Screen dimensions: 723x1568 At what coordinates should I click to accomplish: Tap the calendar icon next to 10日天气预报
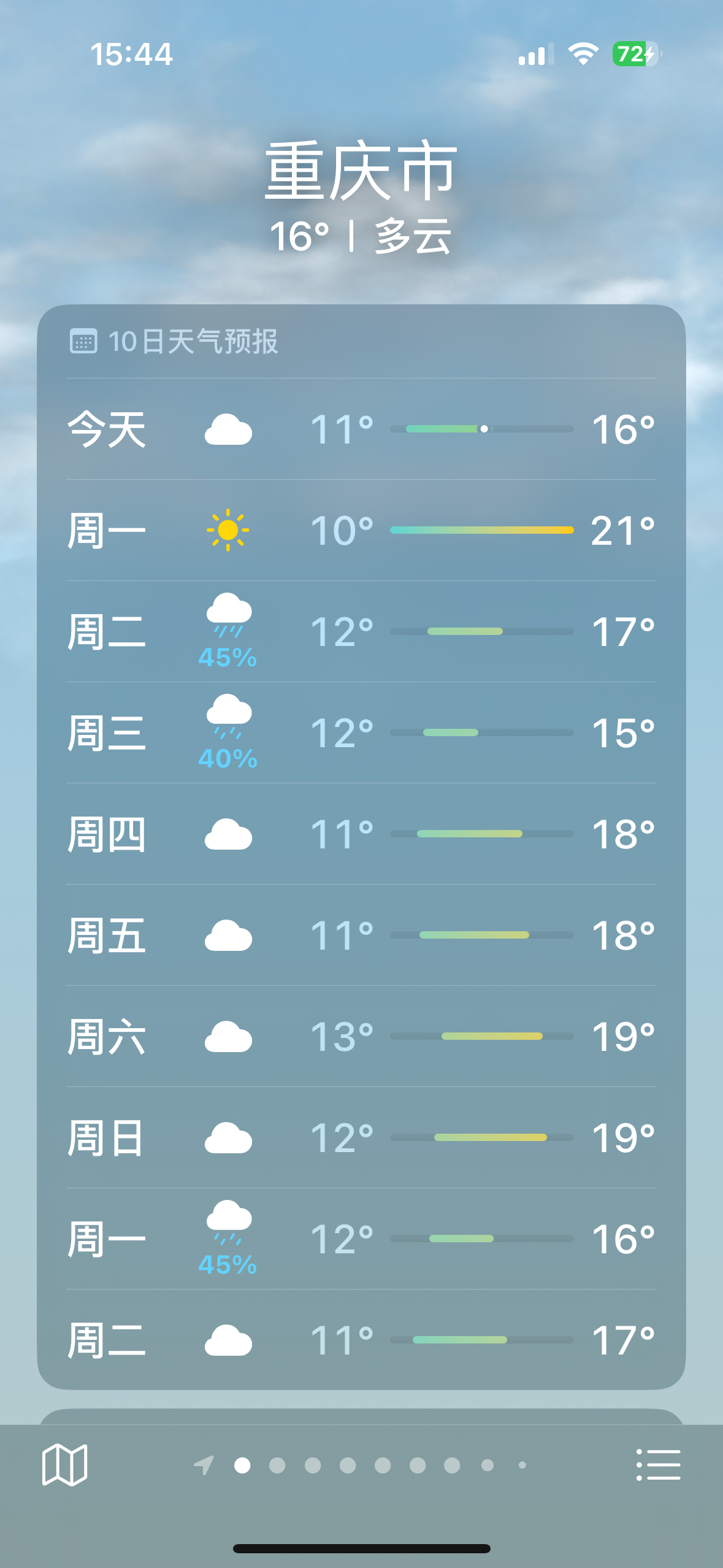click(84, 342)
